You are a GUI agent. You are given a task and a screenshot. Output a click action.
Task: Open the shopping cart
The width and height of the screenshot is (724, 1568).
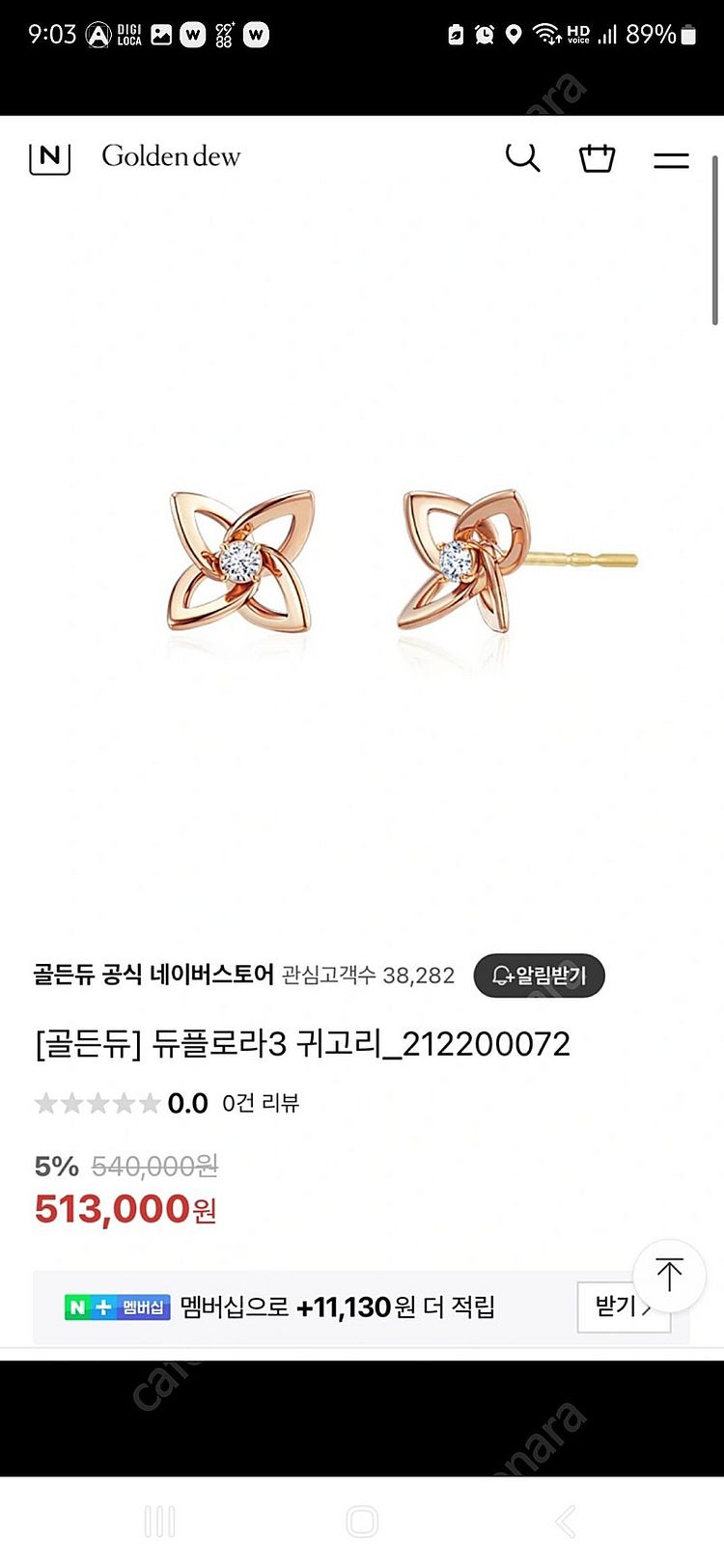click(x=597, y=158)
